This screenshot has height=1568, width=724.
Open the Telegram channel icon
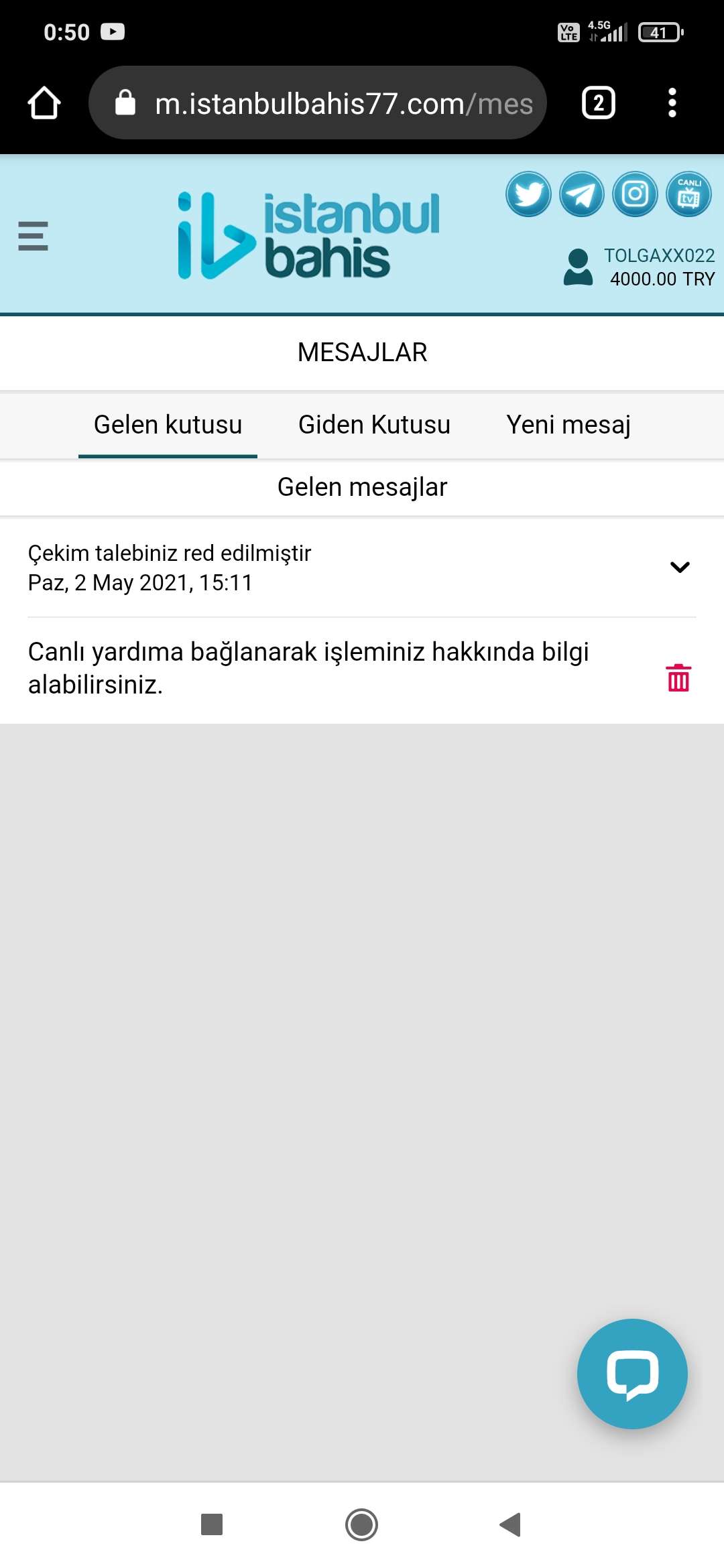tap(582, 194)
